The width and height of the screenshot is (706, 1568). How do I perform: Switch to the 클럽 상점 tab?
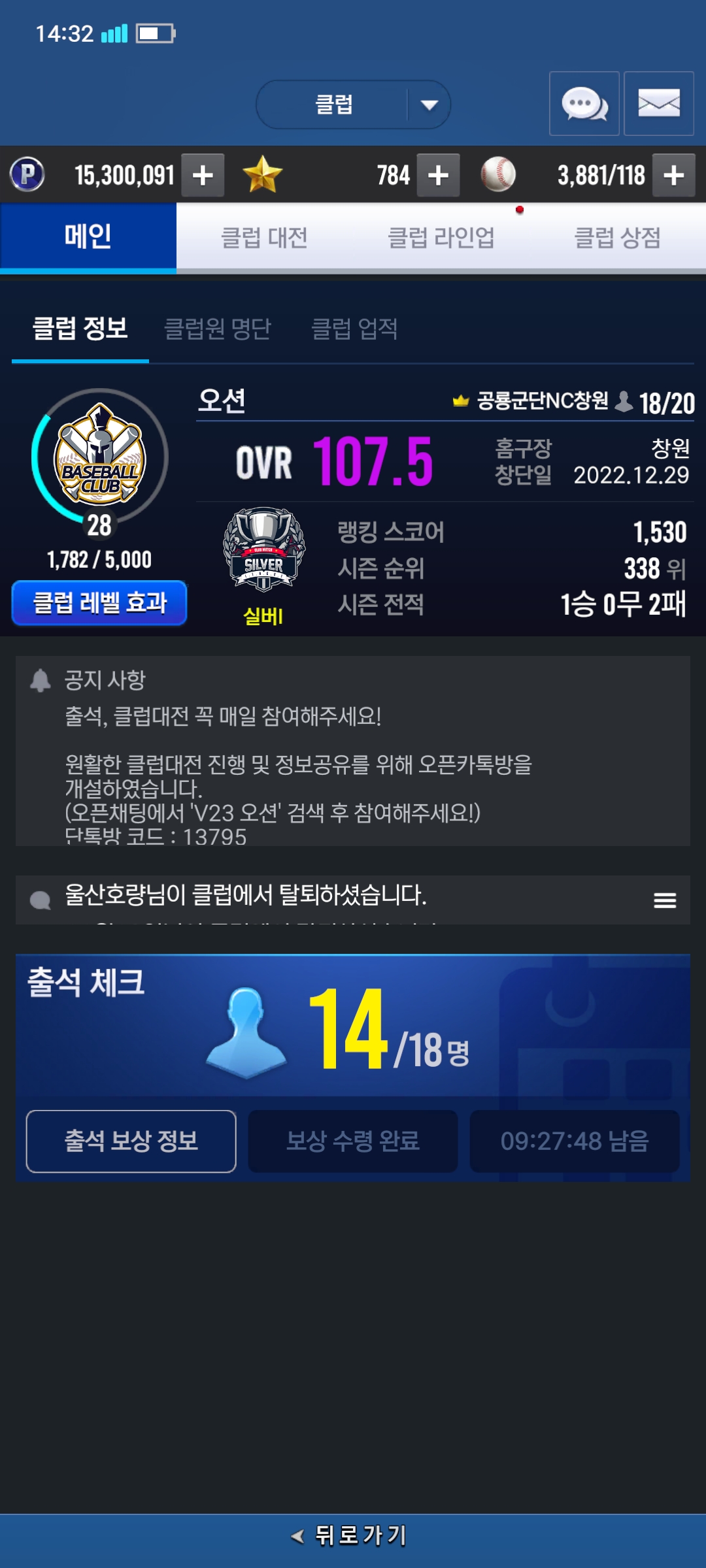tap(617, 238)
